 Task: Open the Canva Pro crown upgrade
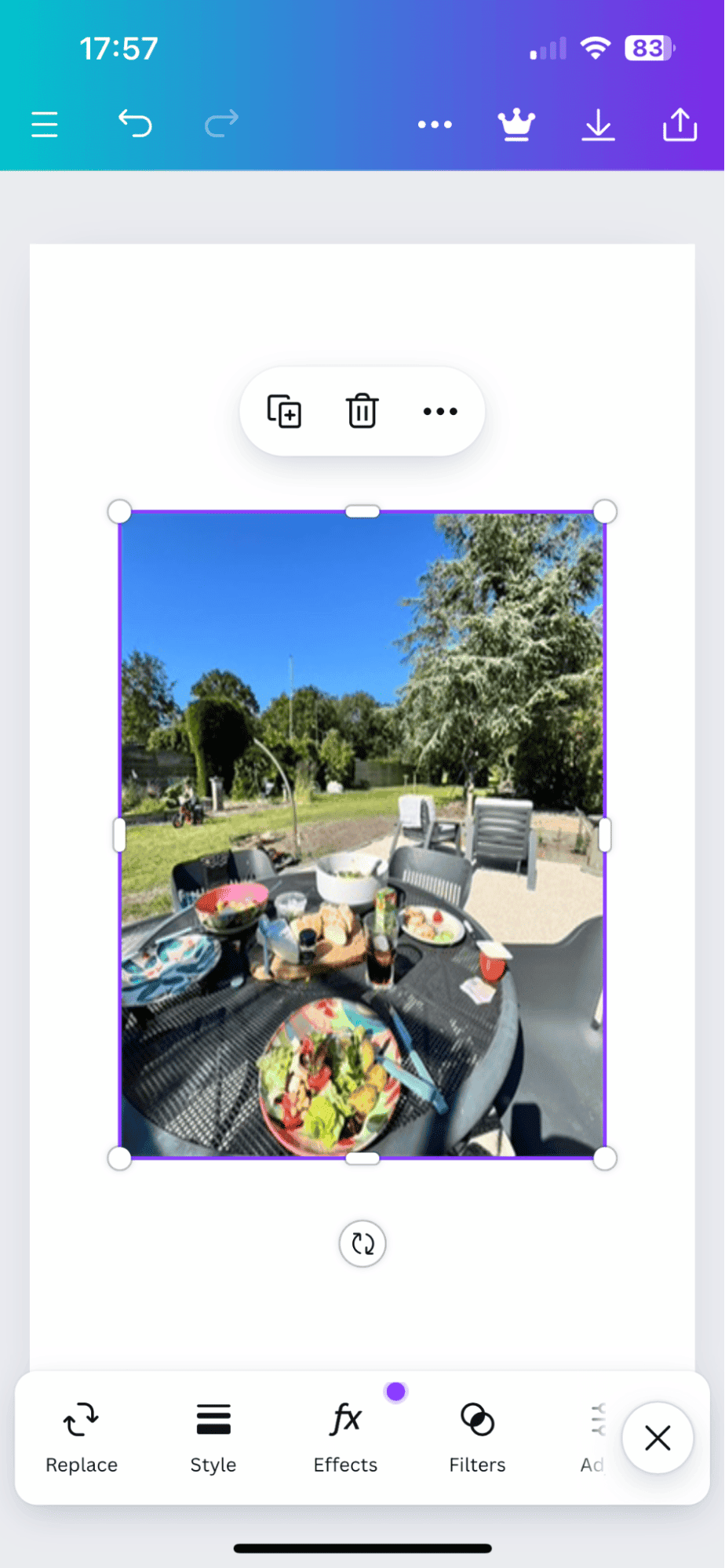coord(516,124)
